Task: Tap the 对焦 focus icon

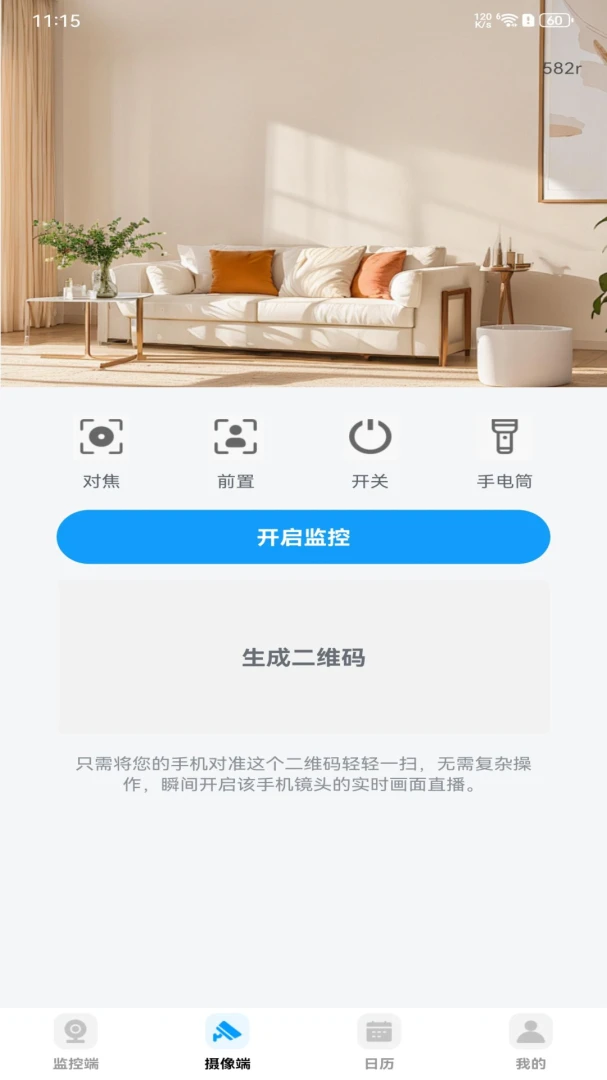Action: tap(101, 437)
